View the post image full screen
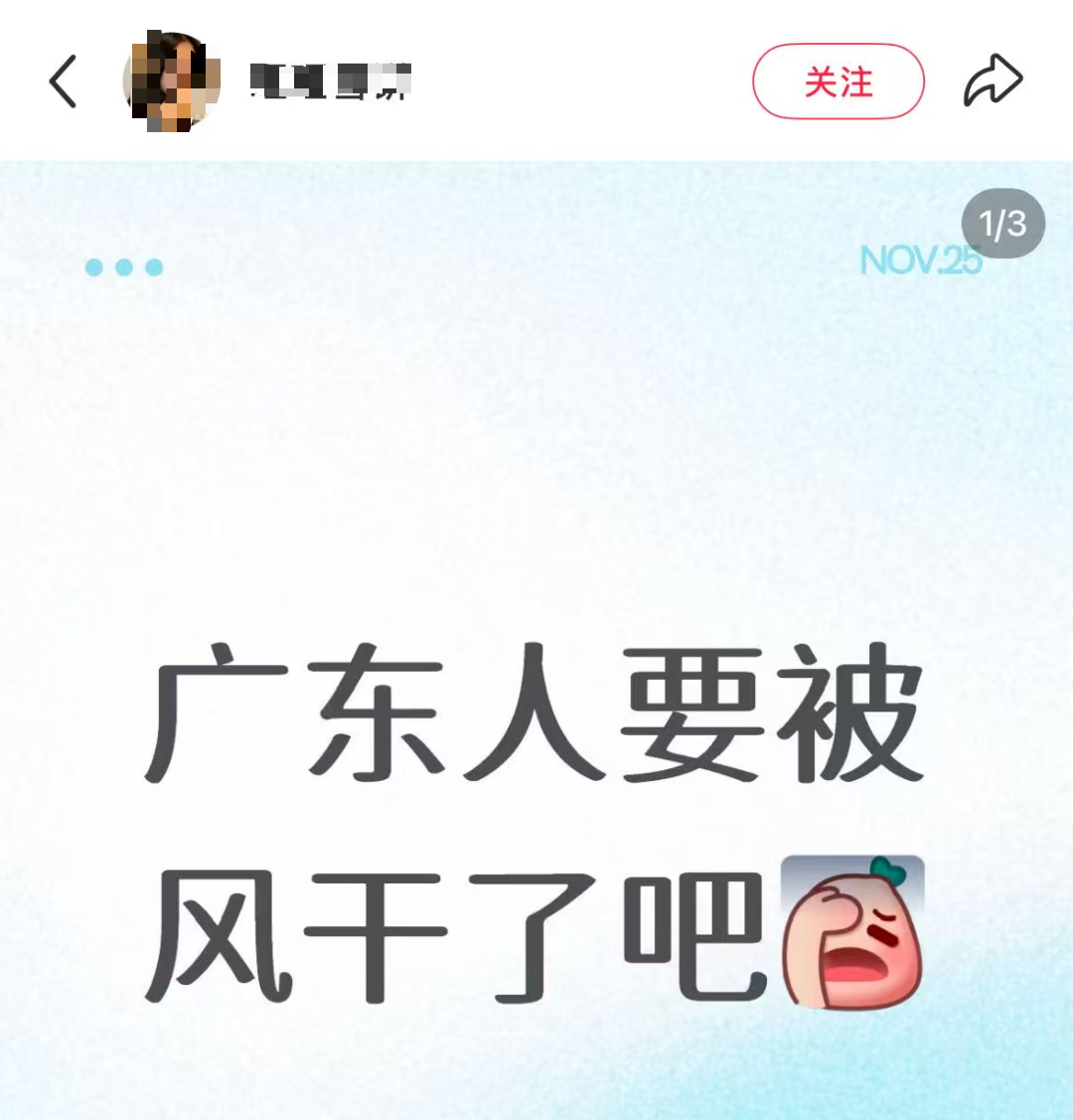The height and width of the screenshot is (1120, 1073). [x=536, y=636]
